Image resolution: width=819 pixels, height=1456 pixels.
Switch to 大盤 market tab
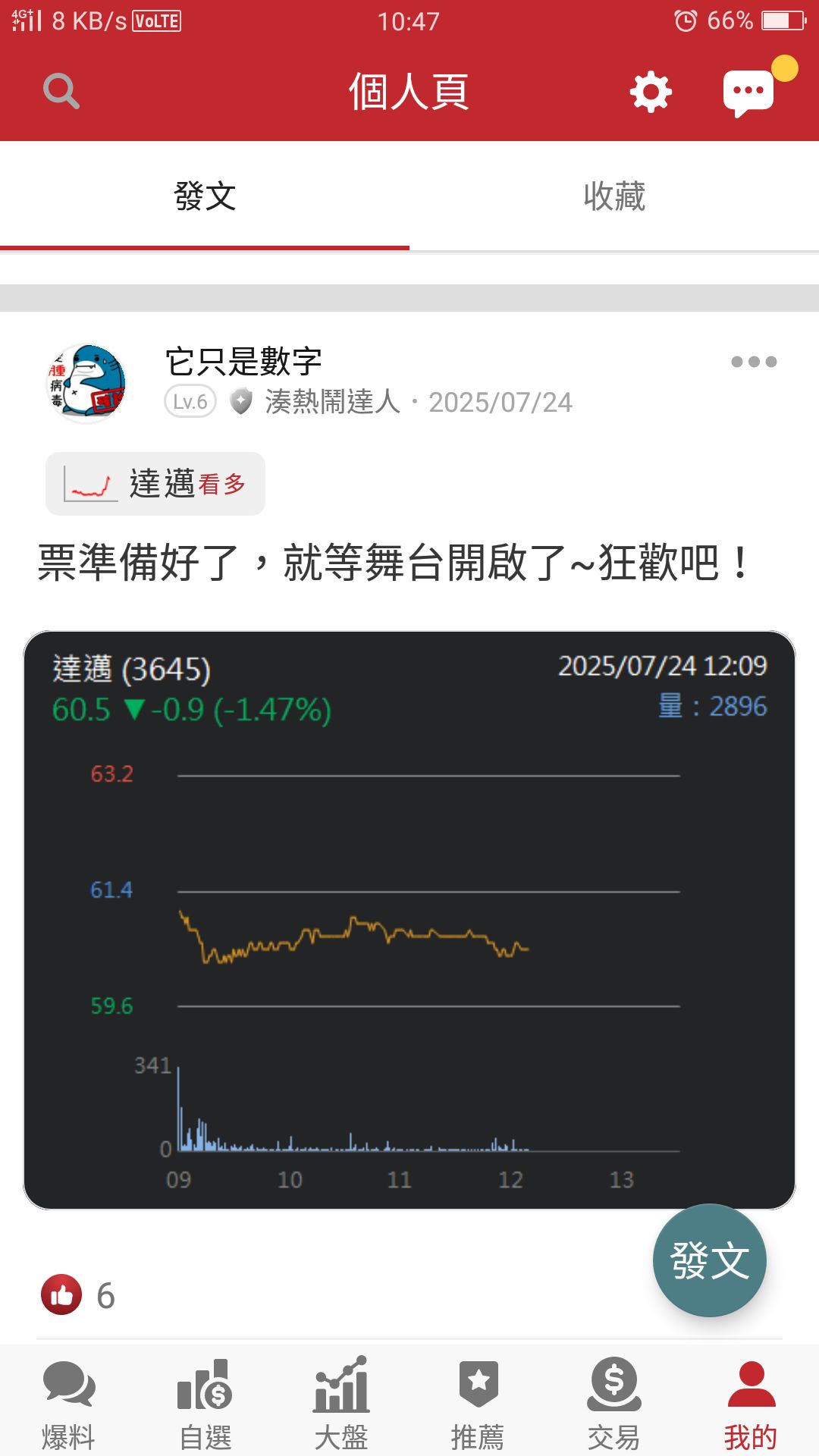point(341,1403)
